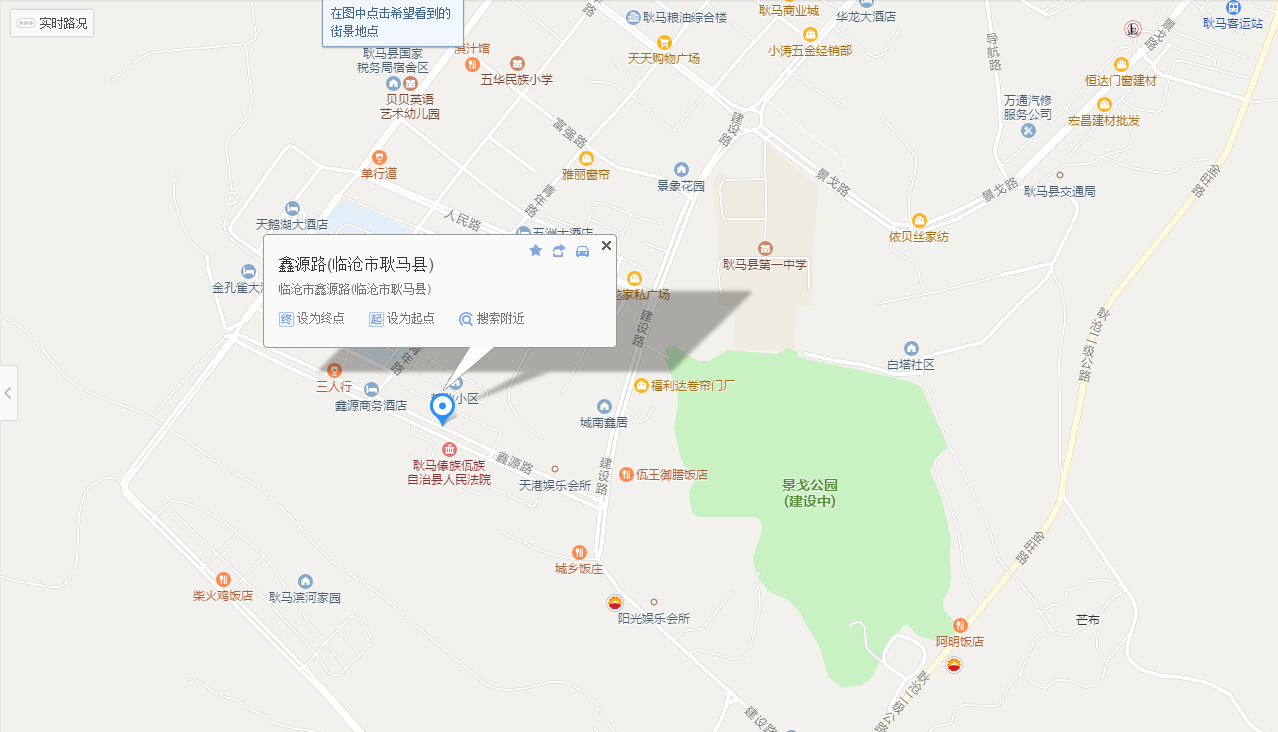This screenshot has height=732, width=1278.
Task: Open 柴火鸡饭店 restaurant marker
Action: tap(223, 579)
